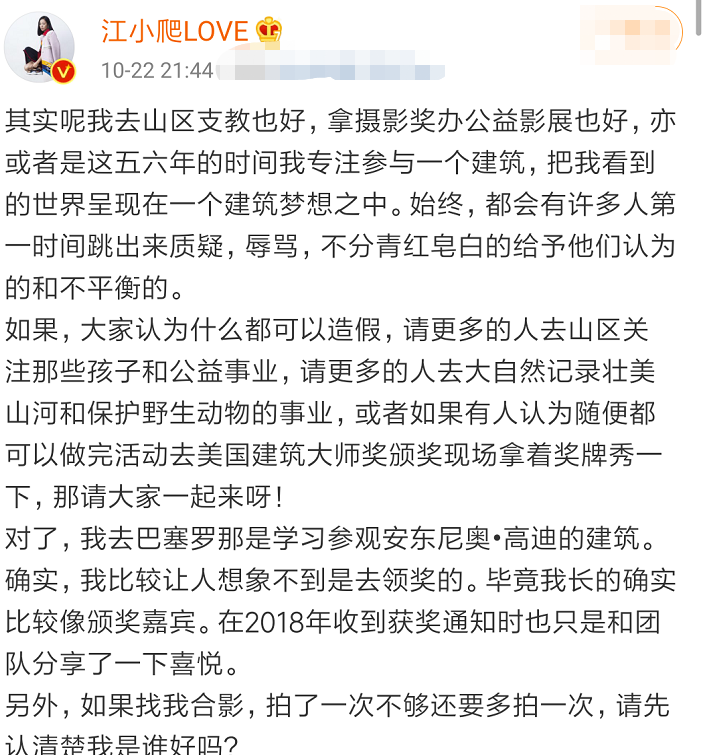The image size is (718, 755).
Task: Open the username 江小爬LOVE
Action: [x=175, y=32]
